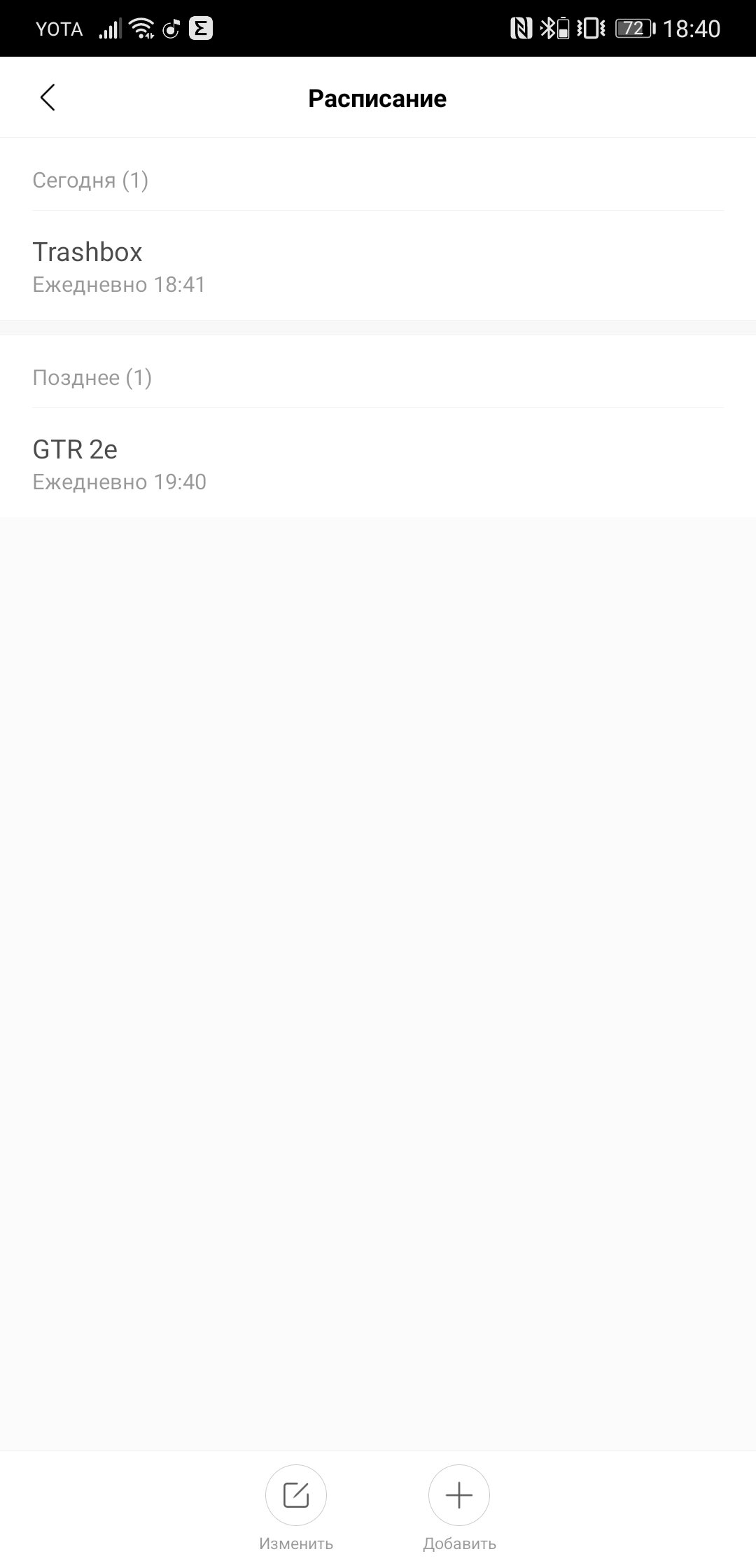The height and width of the screenshot is (1568, 756).
Task: Open the GTR 2e schedule entry
Action: pos(378,463)
